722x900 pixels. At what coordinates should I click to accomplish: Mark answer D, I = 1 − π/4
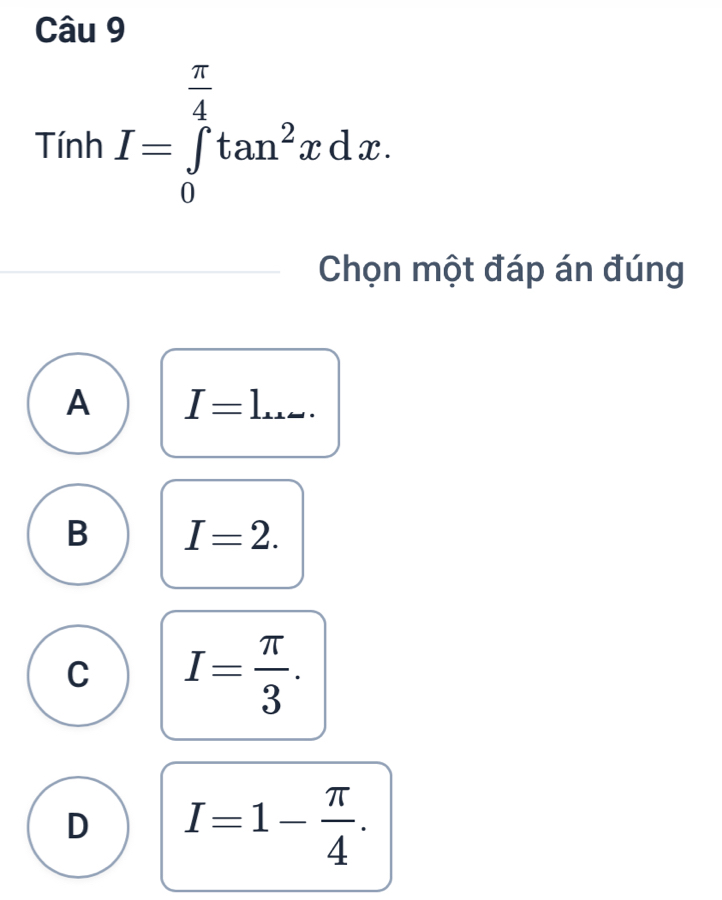[x=78, y=826]
